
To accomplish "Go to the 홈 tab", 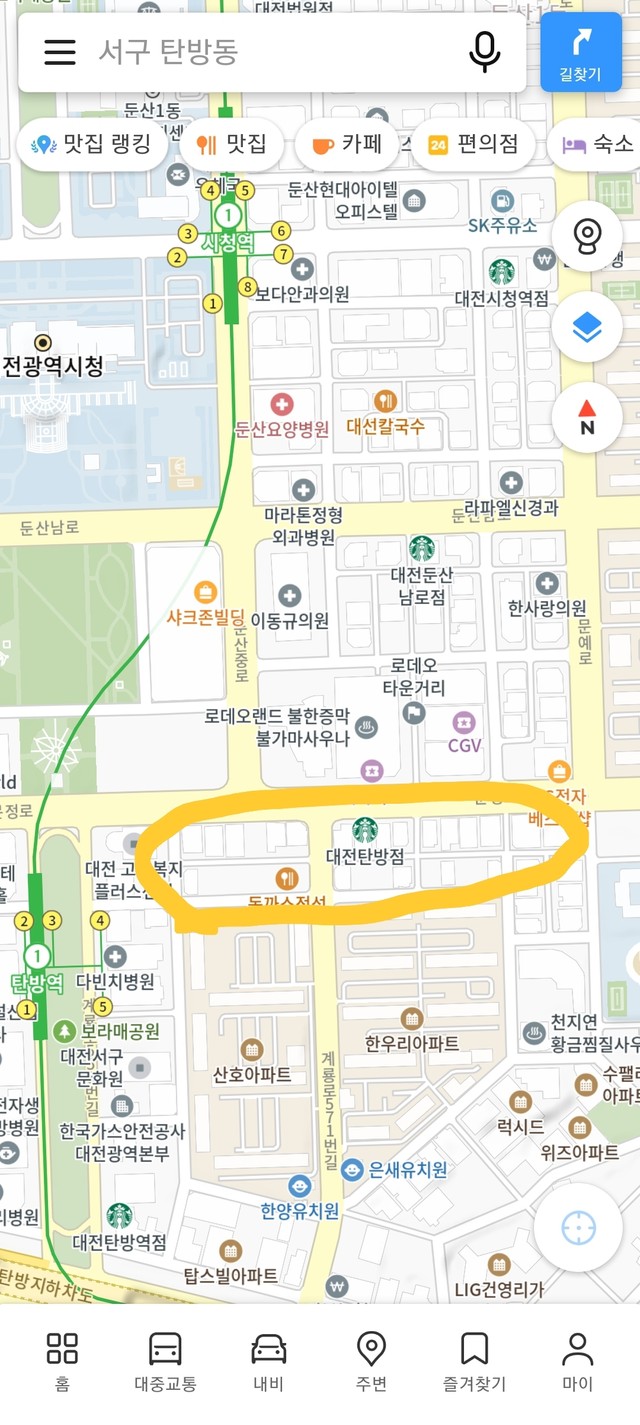I will [x=62, y=1362].
